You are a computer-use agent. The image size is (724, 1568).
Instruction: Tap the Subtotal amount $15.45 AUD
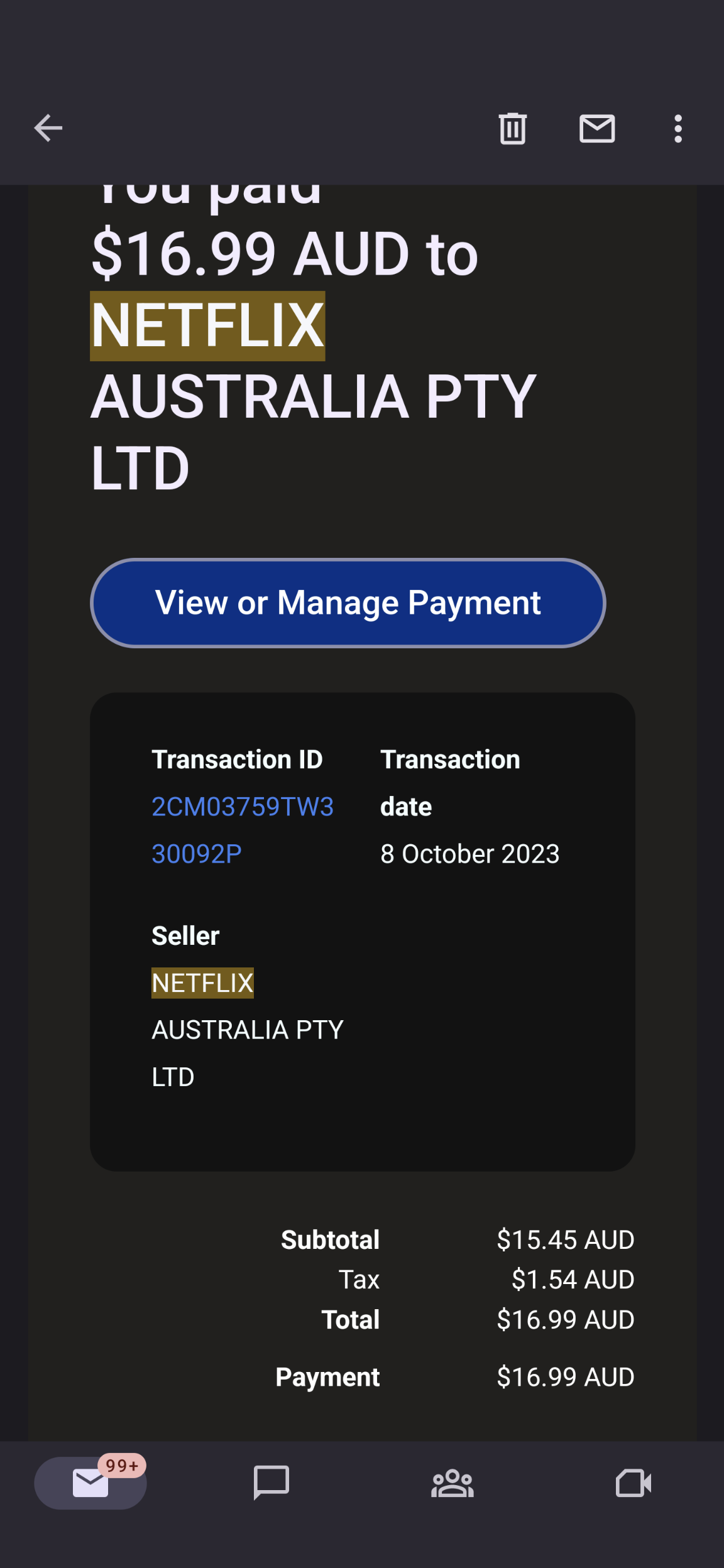[565, 1239]
